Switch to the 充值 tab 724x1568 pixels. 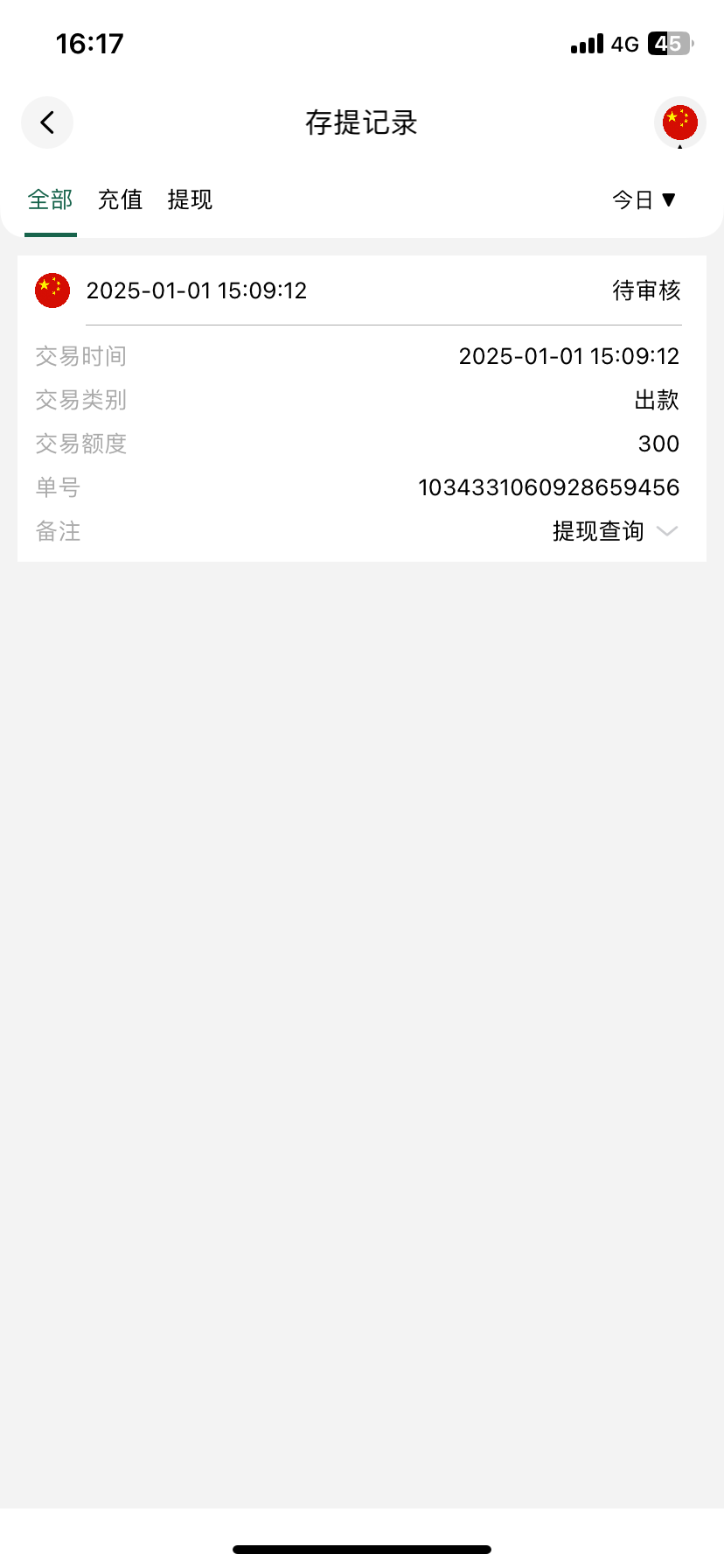pyautogui.click(x=120, y=200)
